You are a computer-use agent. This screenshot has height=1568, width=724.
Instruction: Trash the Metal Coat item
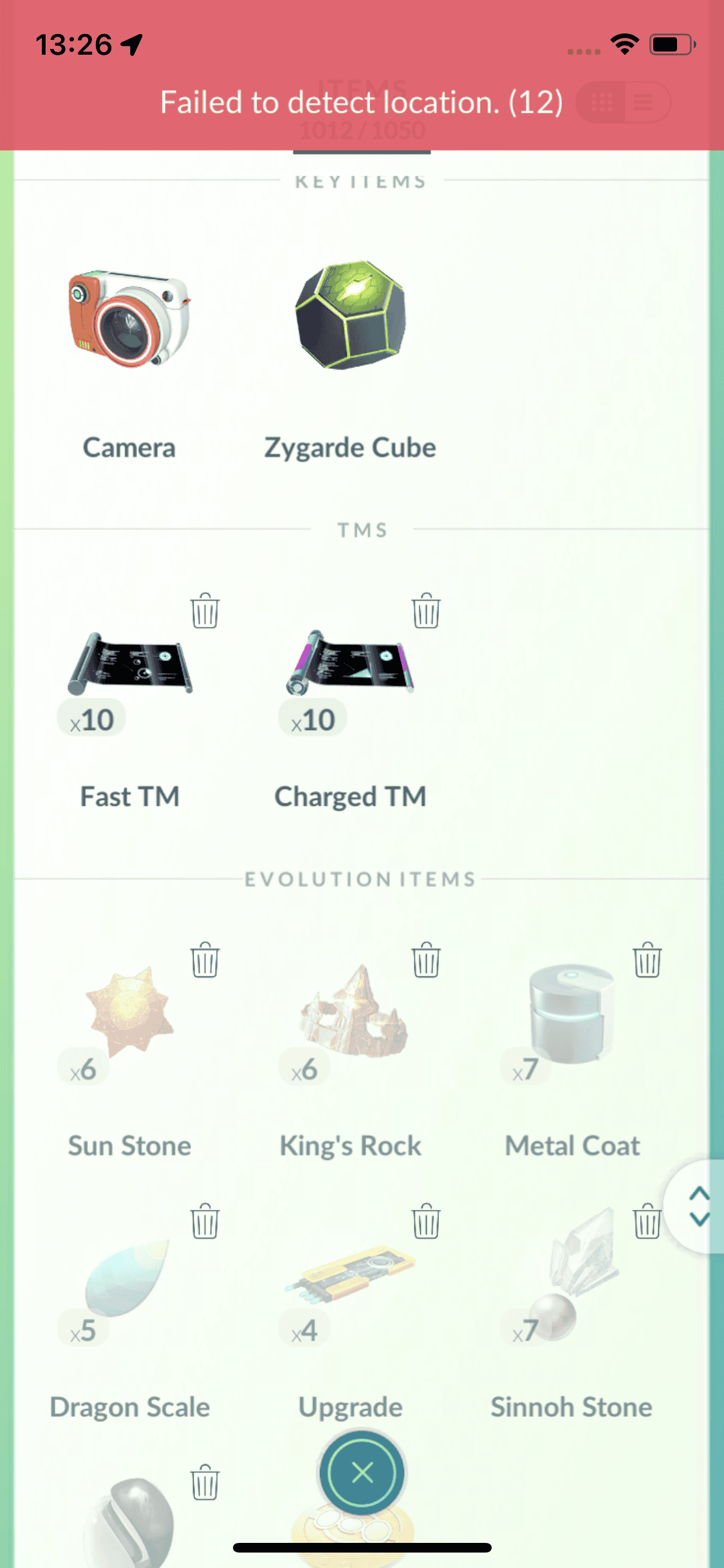[x=647, y=960]
